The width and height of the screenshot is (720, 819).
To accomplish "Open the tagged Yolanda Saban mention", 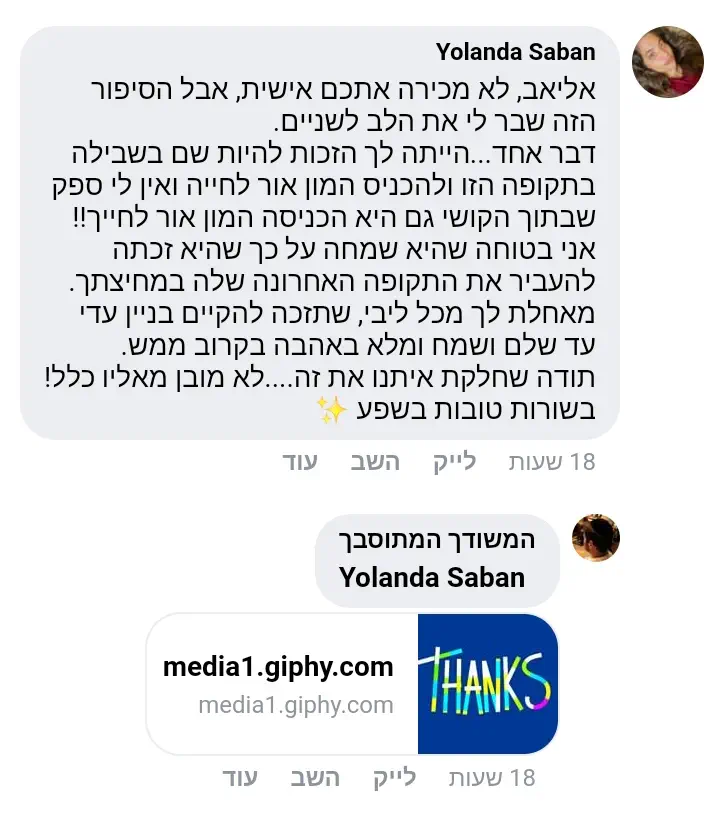I will click(432, 577).
